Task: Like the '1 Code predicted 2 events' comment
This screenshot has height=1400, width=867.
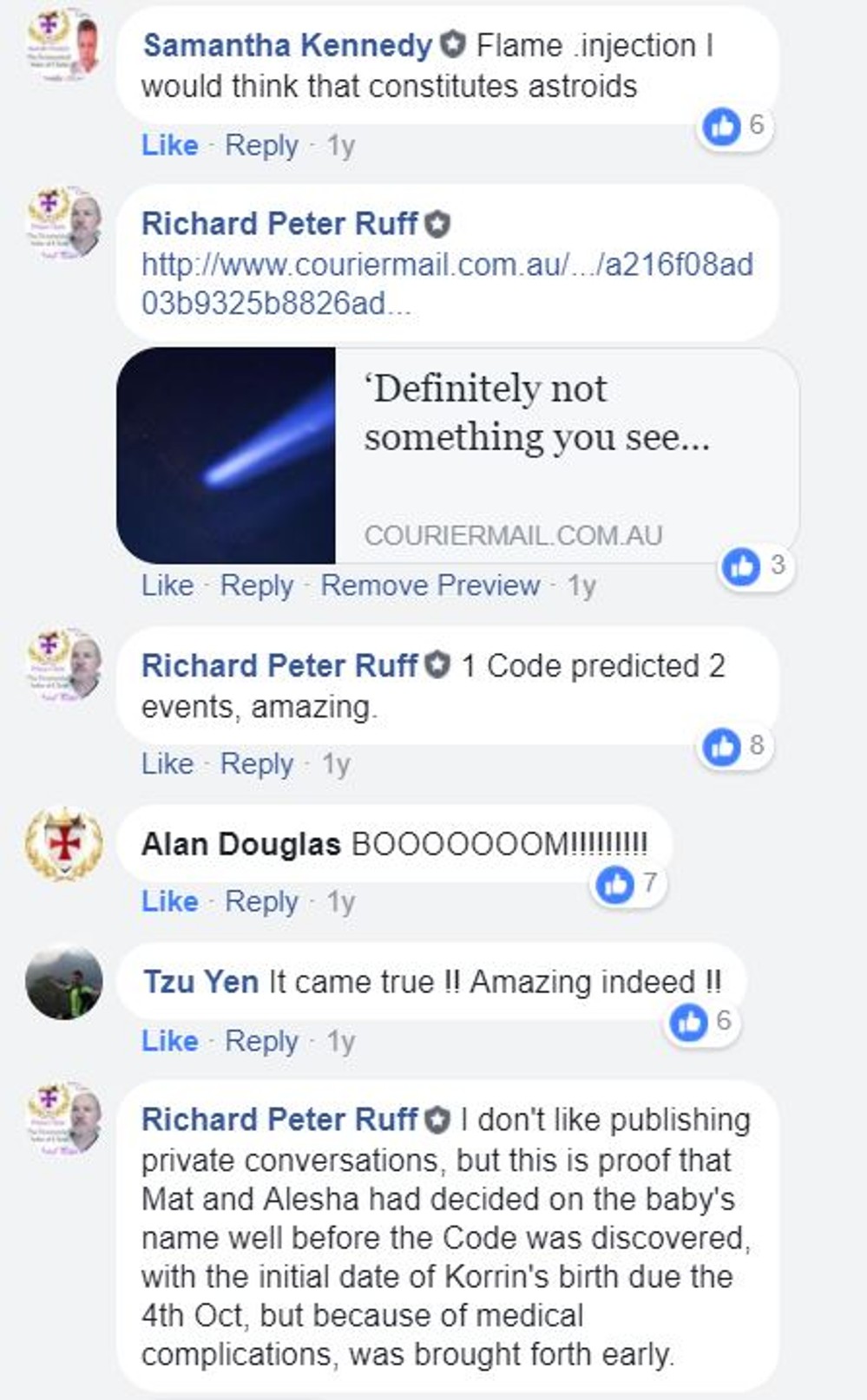Action: pyautogui.click(x=167, y=764)
